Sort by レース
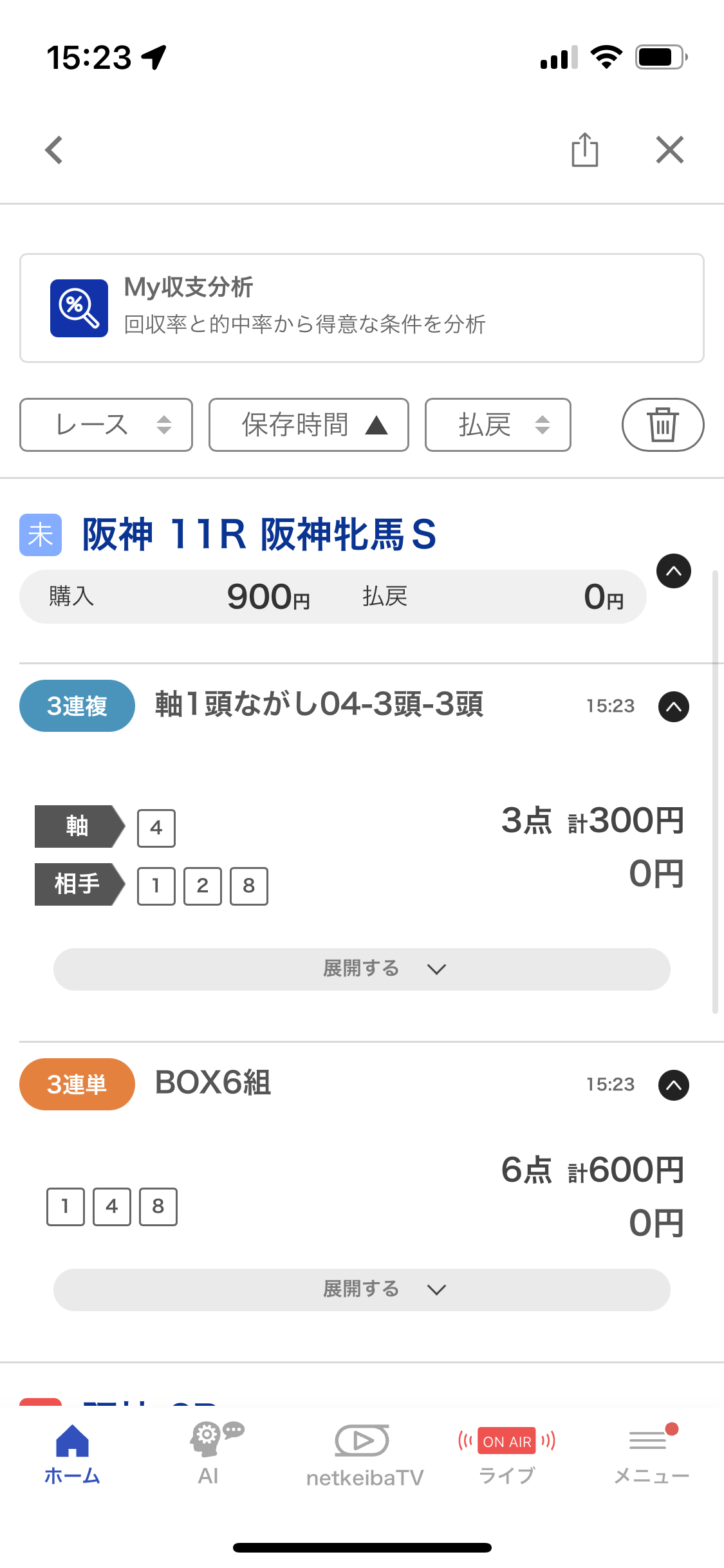Image resolution: width=724 pixels, height=1568 pixels. tap(106, 425)
